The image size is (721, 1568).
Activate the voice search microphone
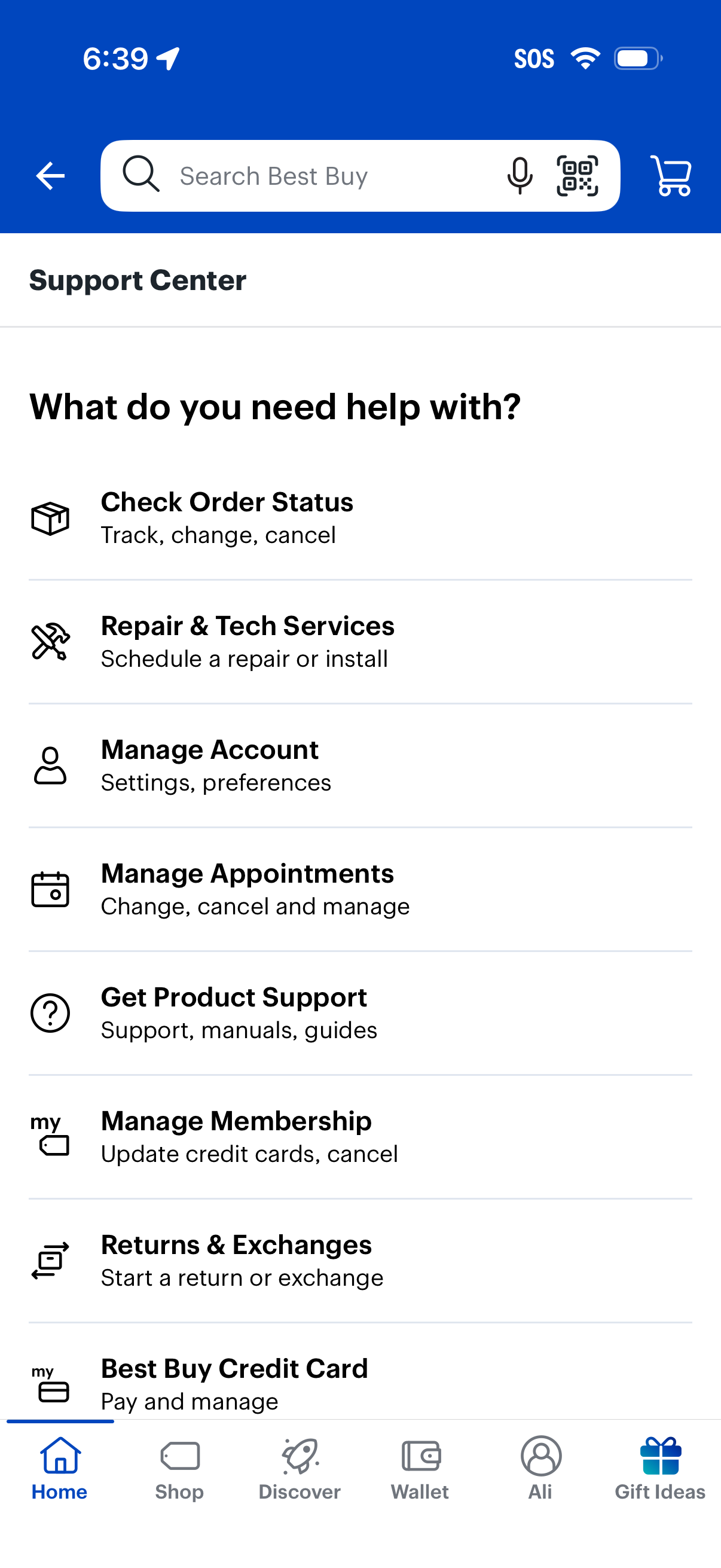tap(520, 175)
